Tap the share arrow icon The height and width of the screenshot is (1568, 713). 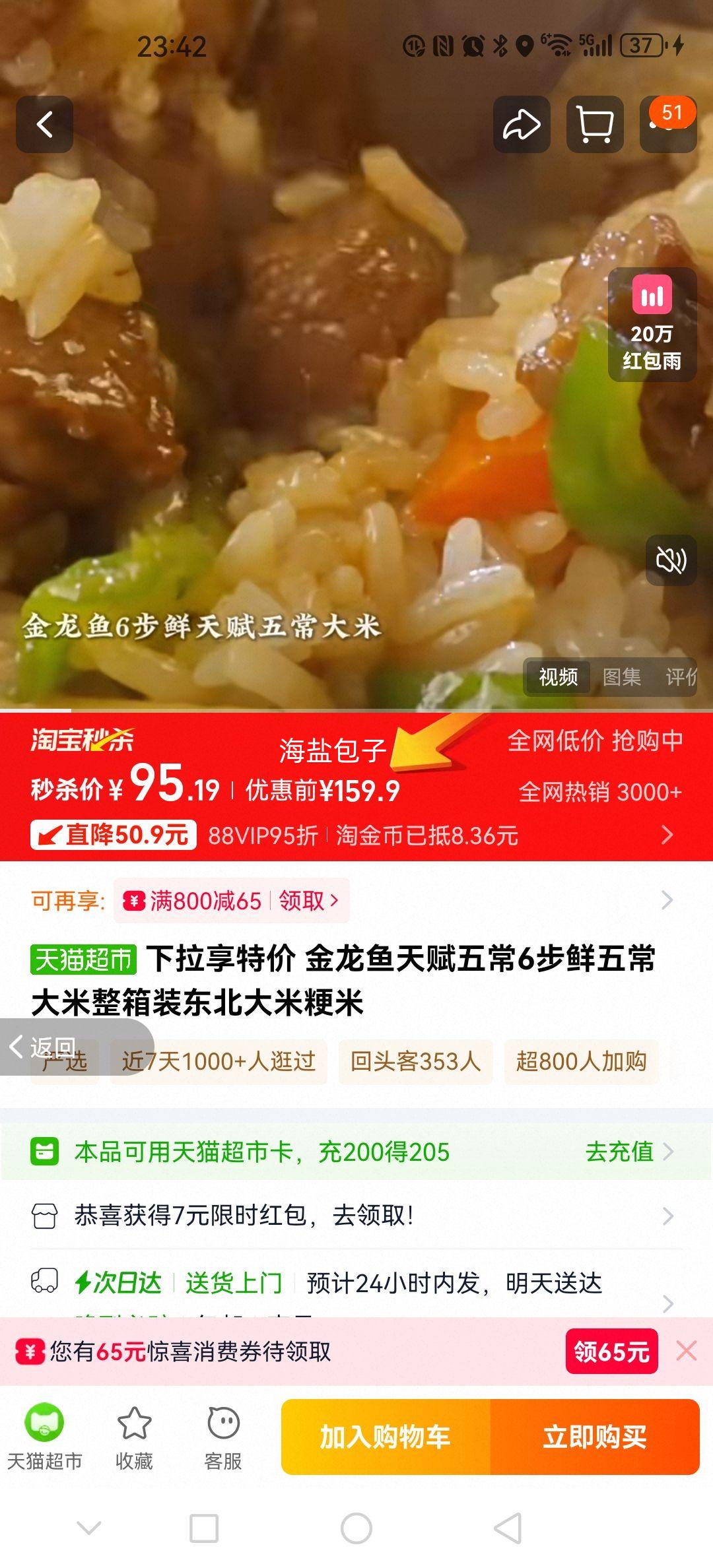[x=521, y=125]
